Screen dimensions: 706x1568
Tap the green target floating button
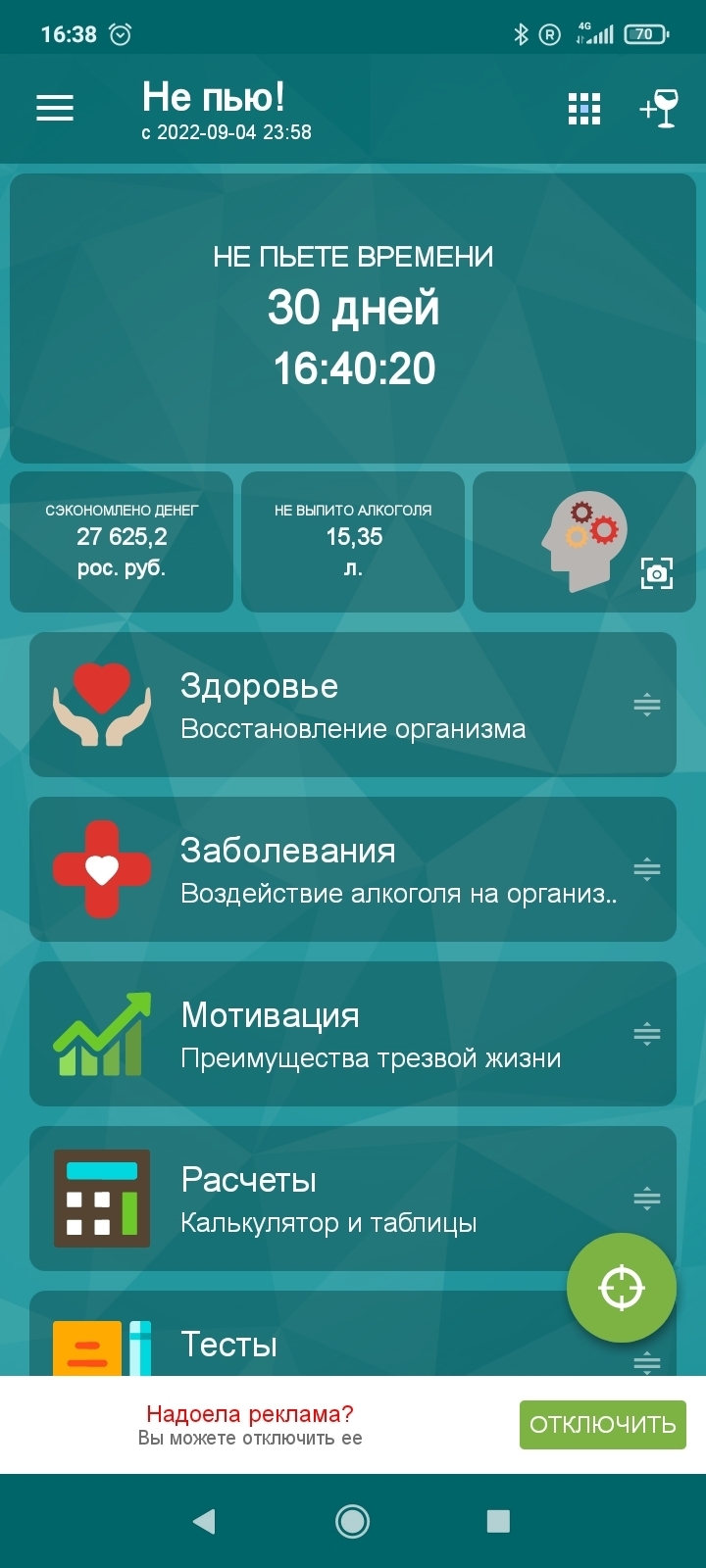tap(622, 1288)
